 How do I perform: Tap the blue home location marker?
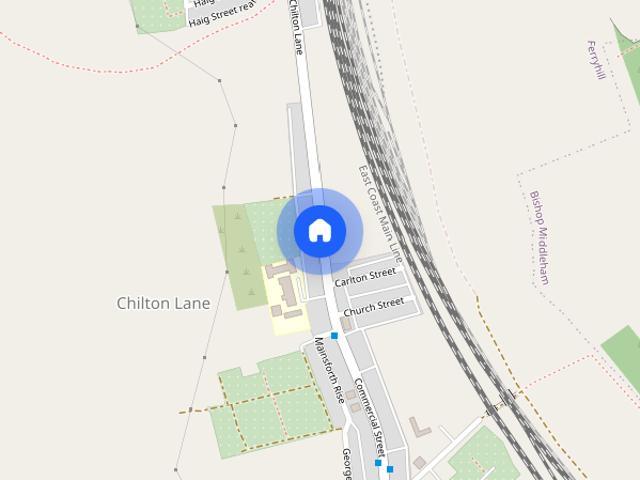click(320, 231)
